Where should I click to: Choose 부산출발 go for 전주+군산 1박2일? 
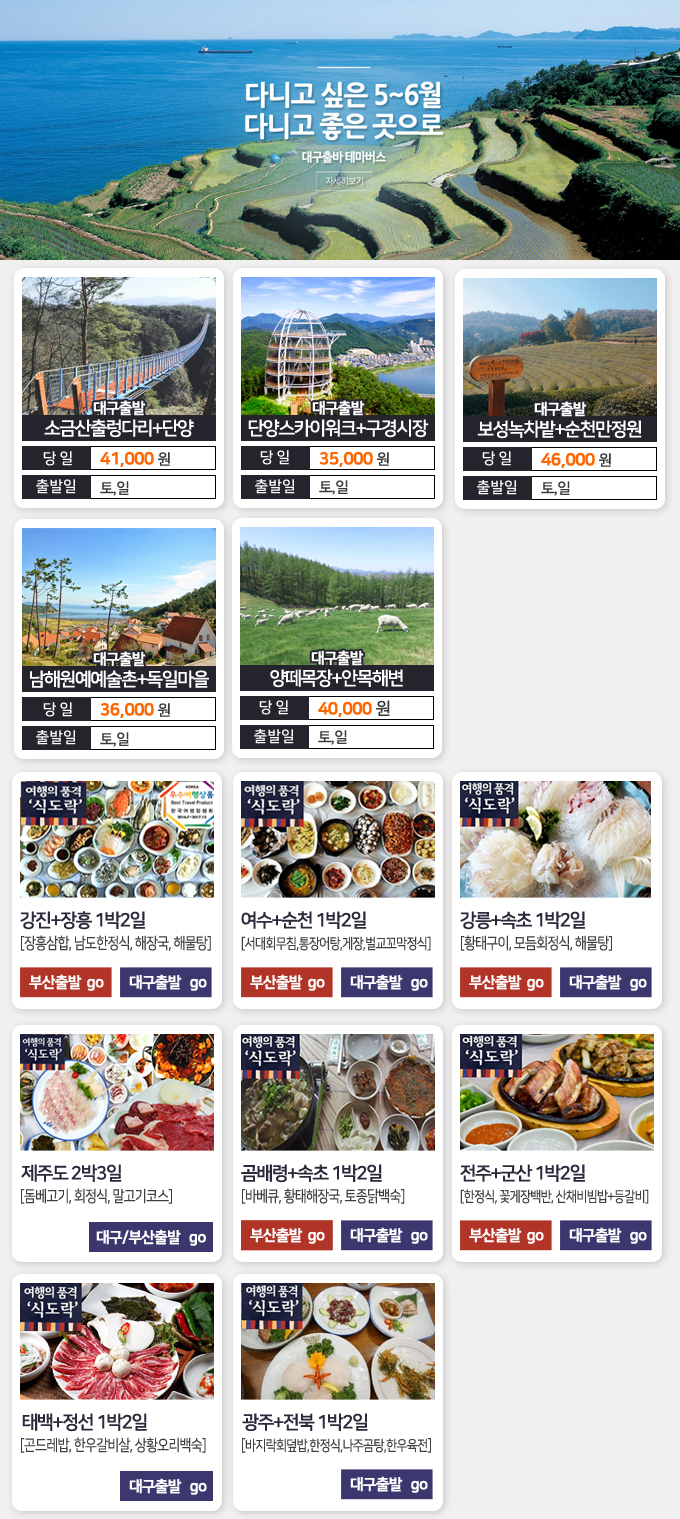(x=506, y=1235)
